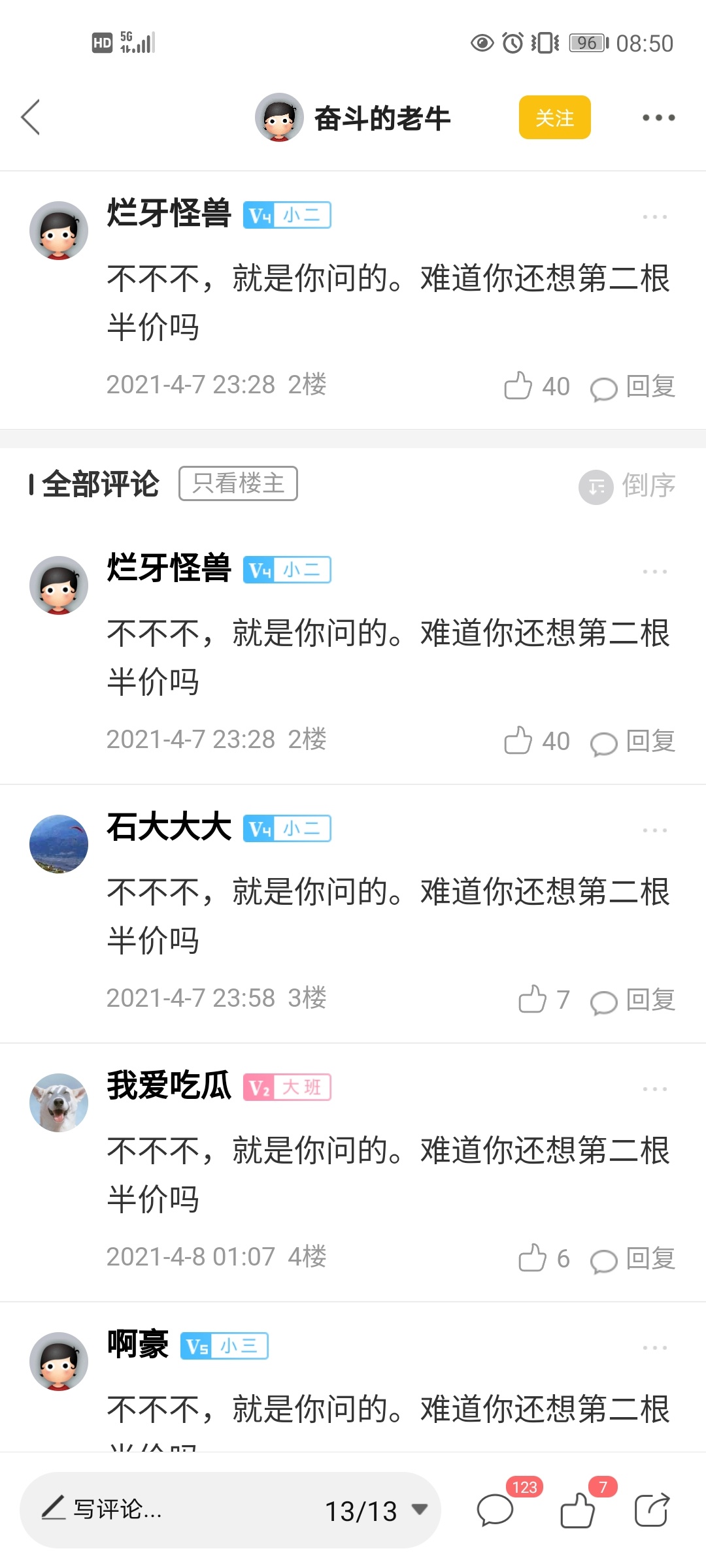Image resolution: width=706 pixels, height=1568 pixels.
Task: Open the 写评论 comment input
Action: click(118, 1509)
